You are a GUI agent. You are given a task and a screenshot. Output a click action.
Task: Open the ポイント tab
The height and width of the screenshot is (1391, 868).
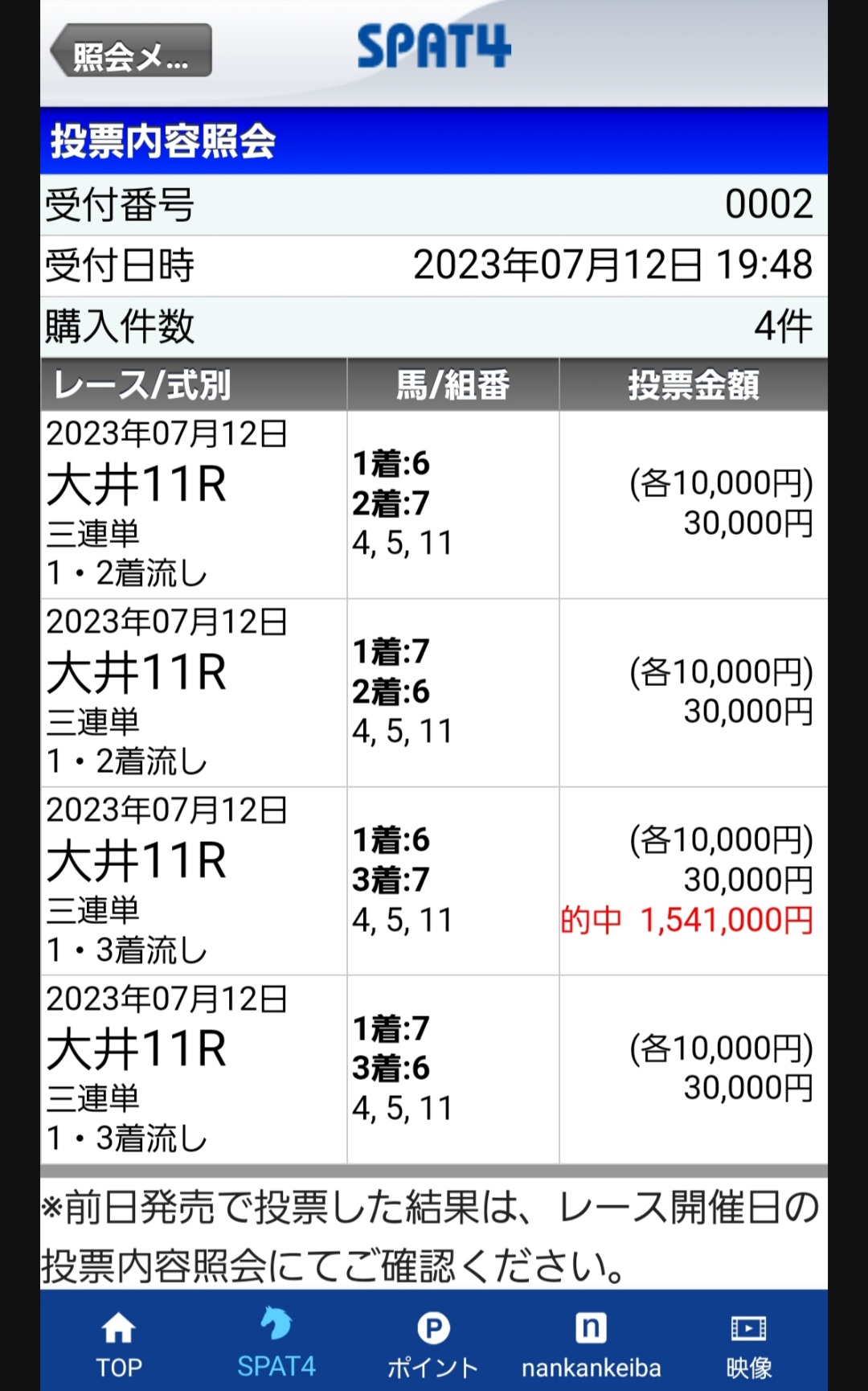click(432, 1343)
